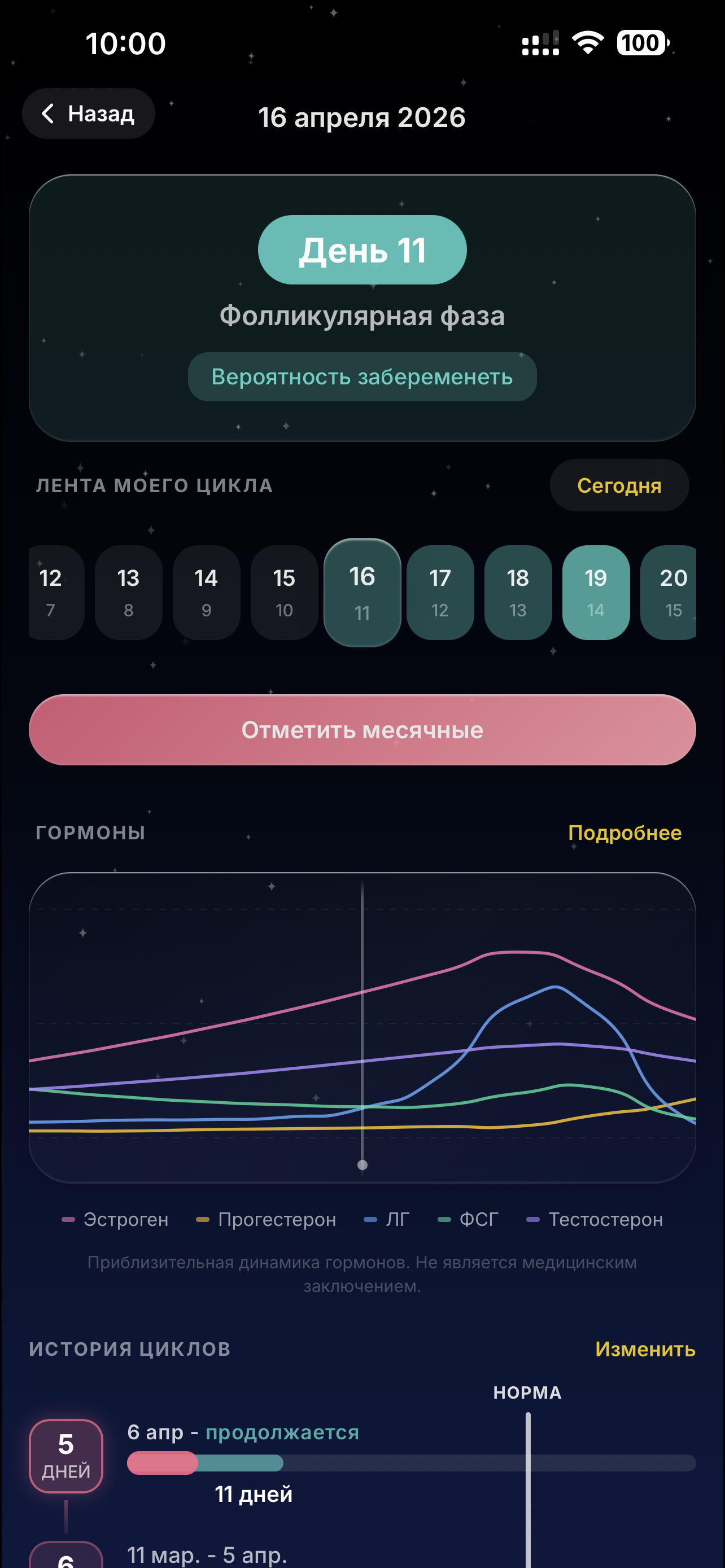Select date 14 in cycle strip
The image size is (725, 1568).
tap(206, 592)
